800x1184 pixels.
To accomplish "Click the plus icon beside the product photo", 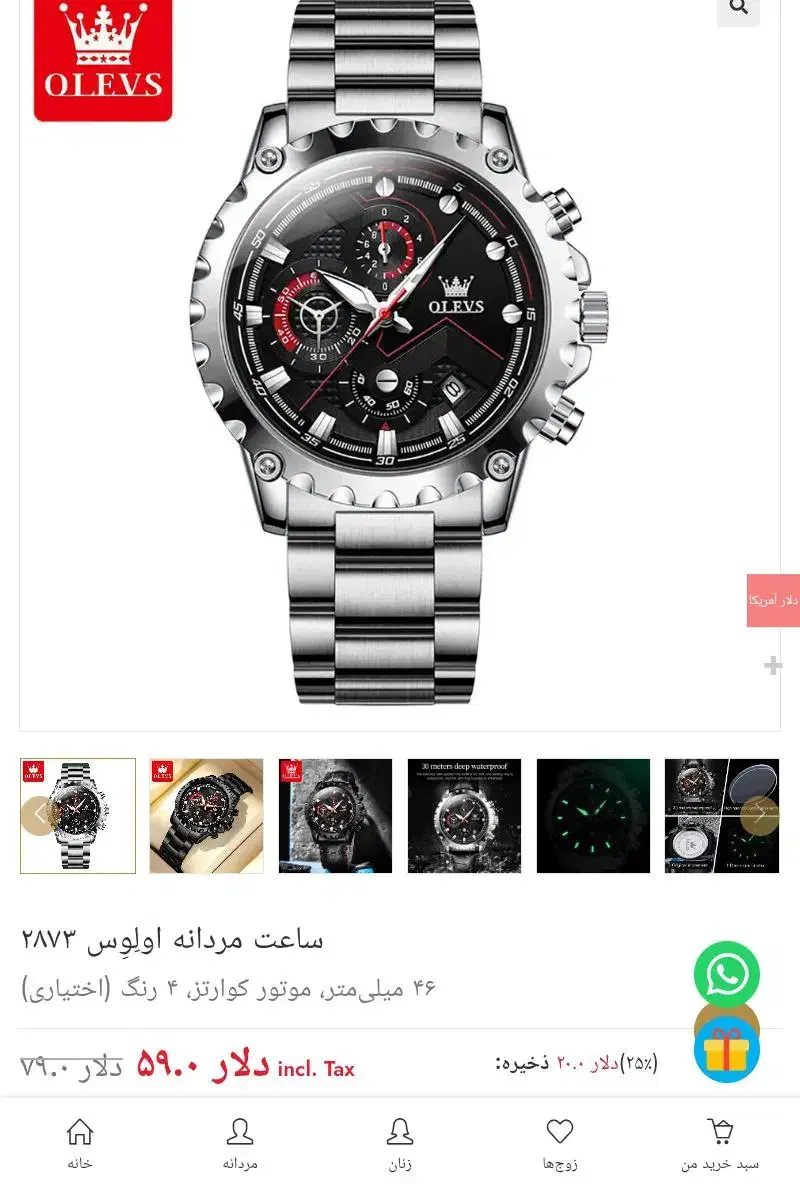I will coord(772,663).
